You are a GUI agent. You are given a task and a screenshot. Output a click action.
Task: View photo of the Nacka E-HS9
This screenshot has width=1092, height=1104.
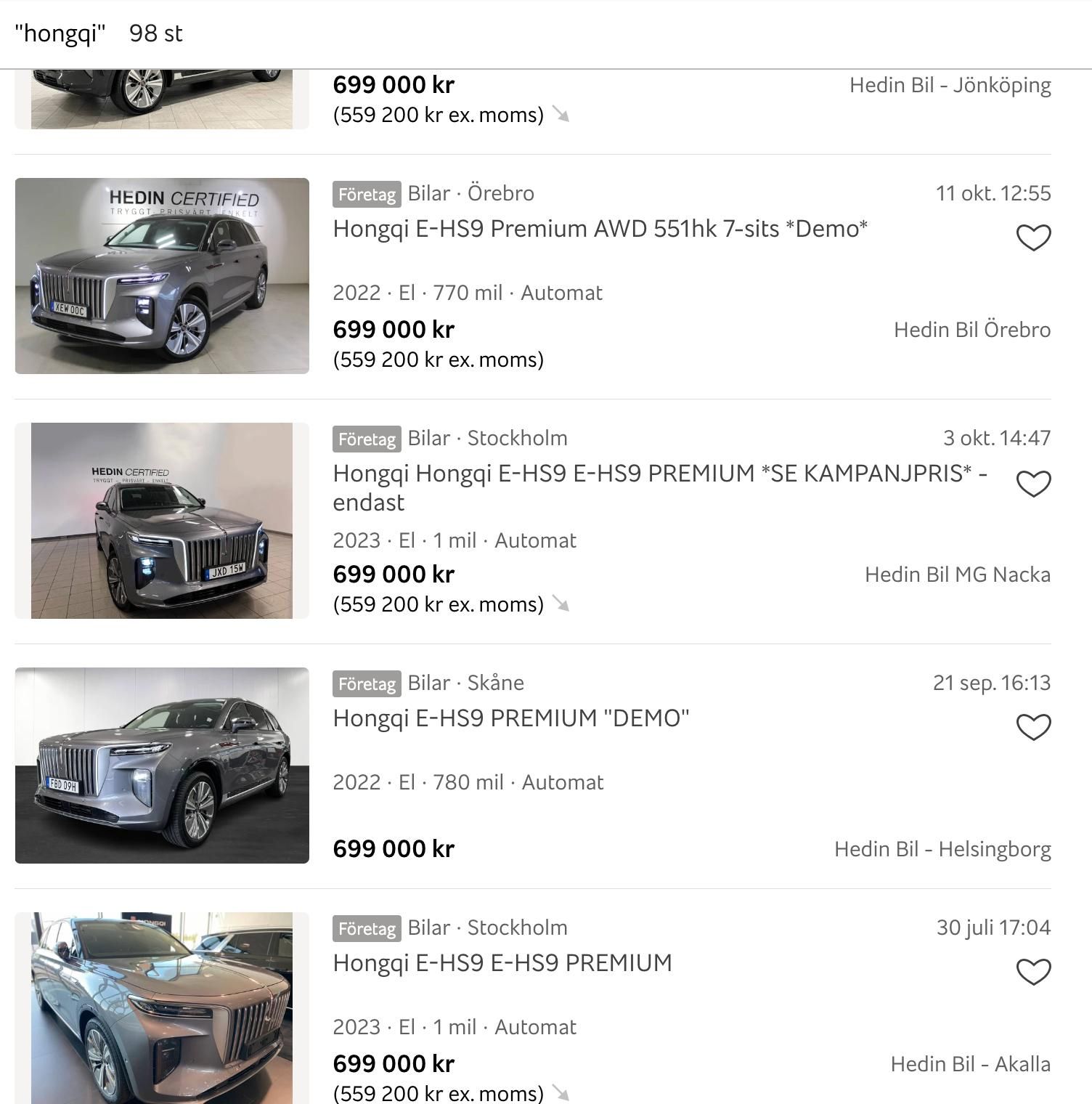click(162, 521)
